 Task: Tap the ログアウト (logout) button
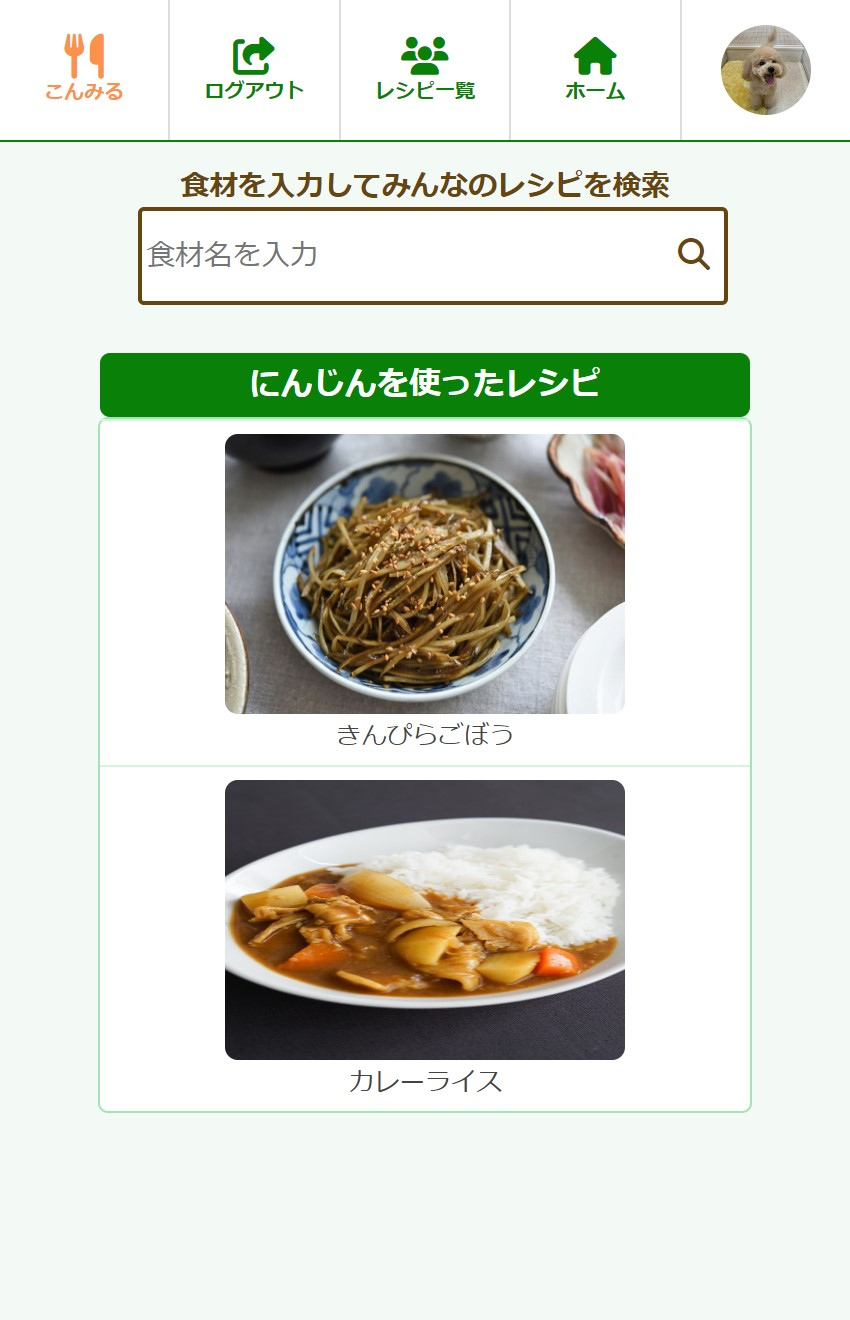click(254, 69)
